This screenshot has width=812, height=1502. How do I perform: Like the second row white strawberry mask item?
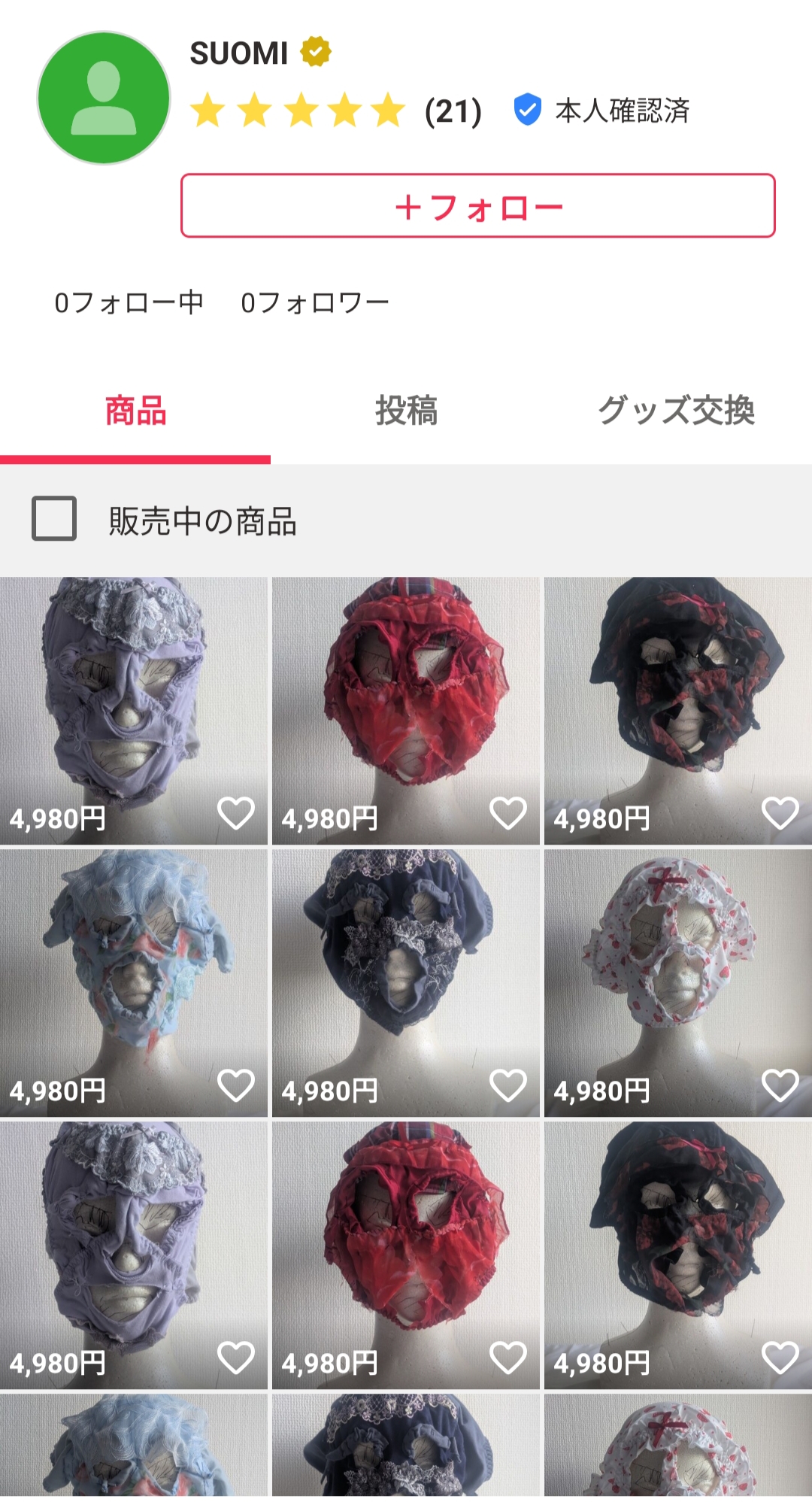(x=780, y=1086)
